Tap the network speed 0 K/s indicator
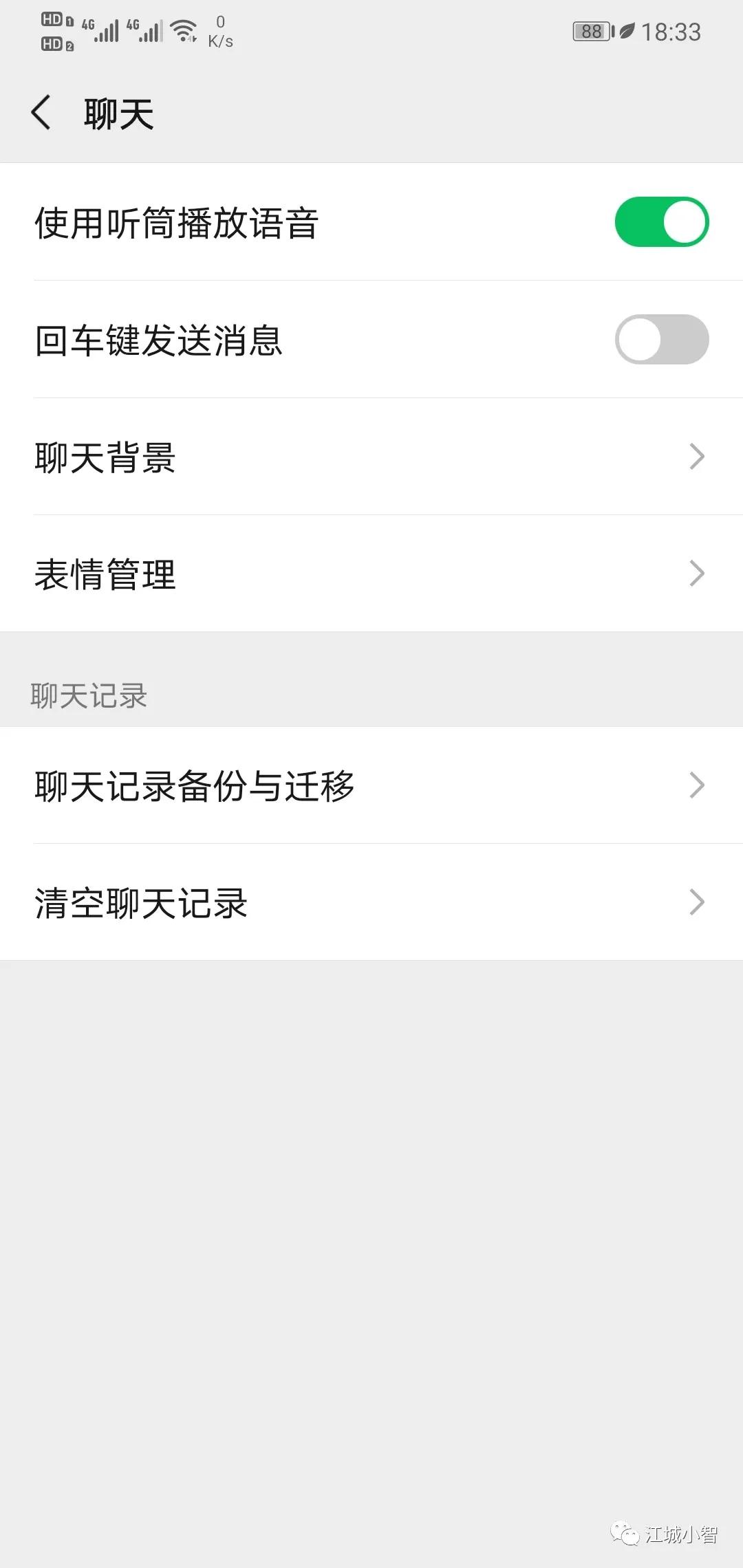 coord(219,31)
